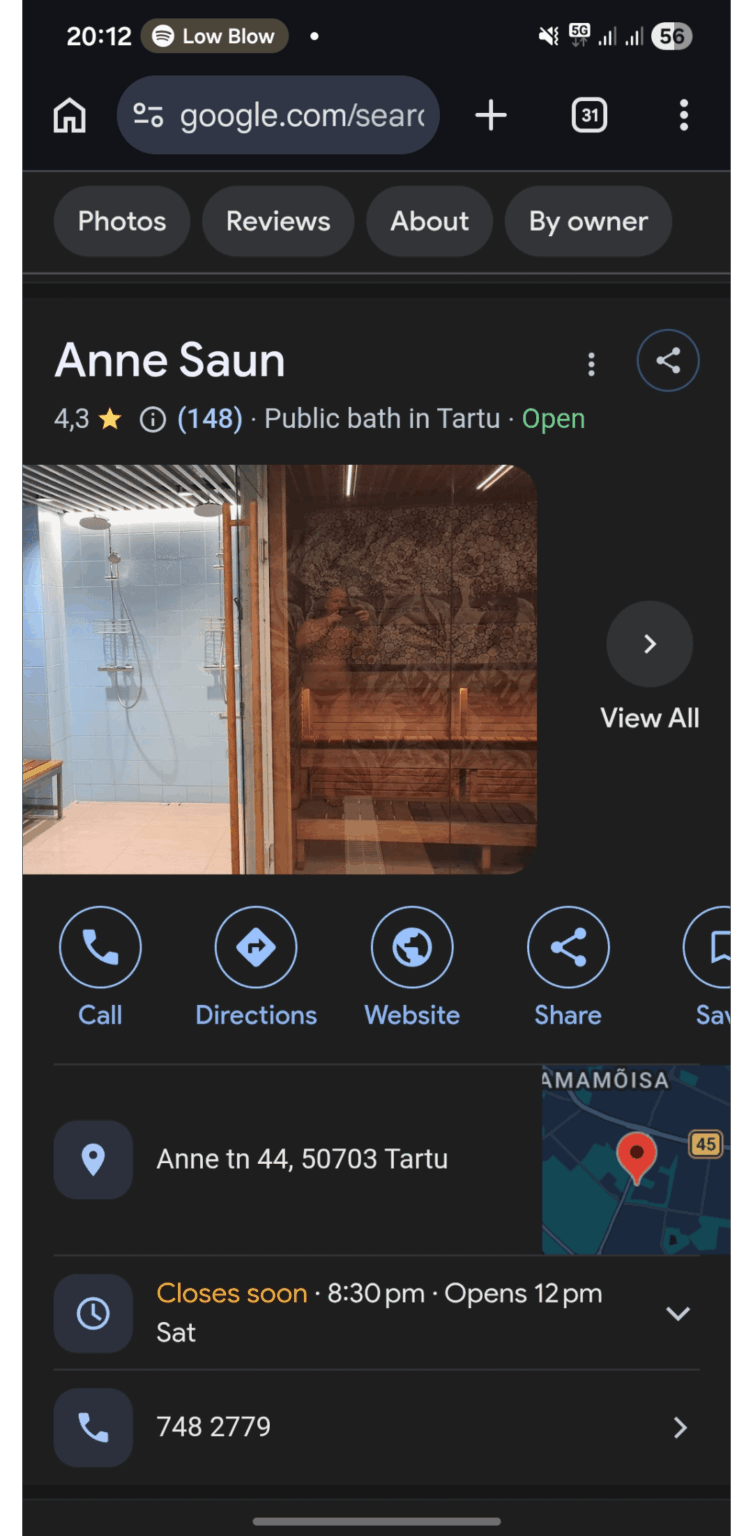Switch to the Photos chip
Viewport: 753px width, 1536px height.
(122, 221)
